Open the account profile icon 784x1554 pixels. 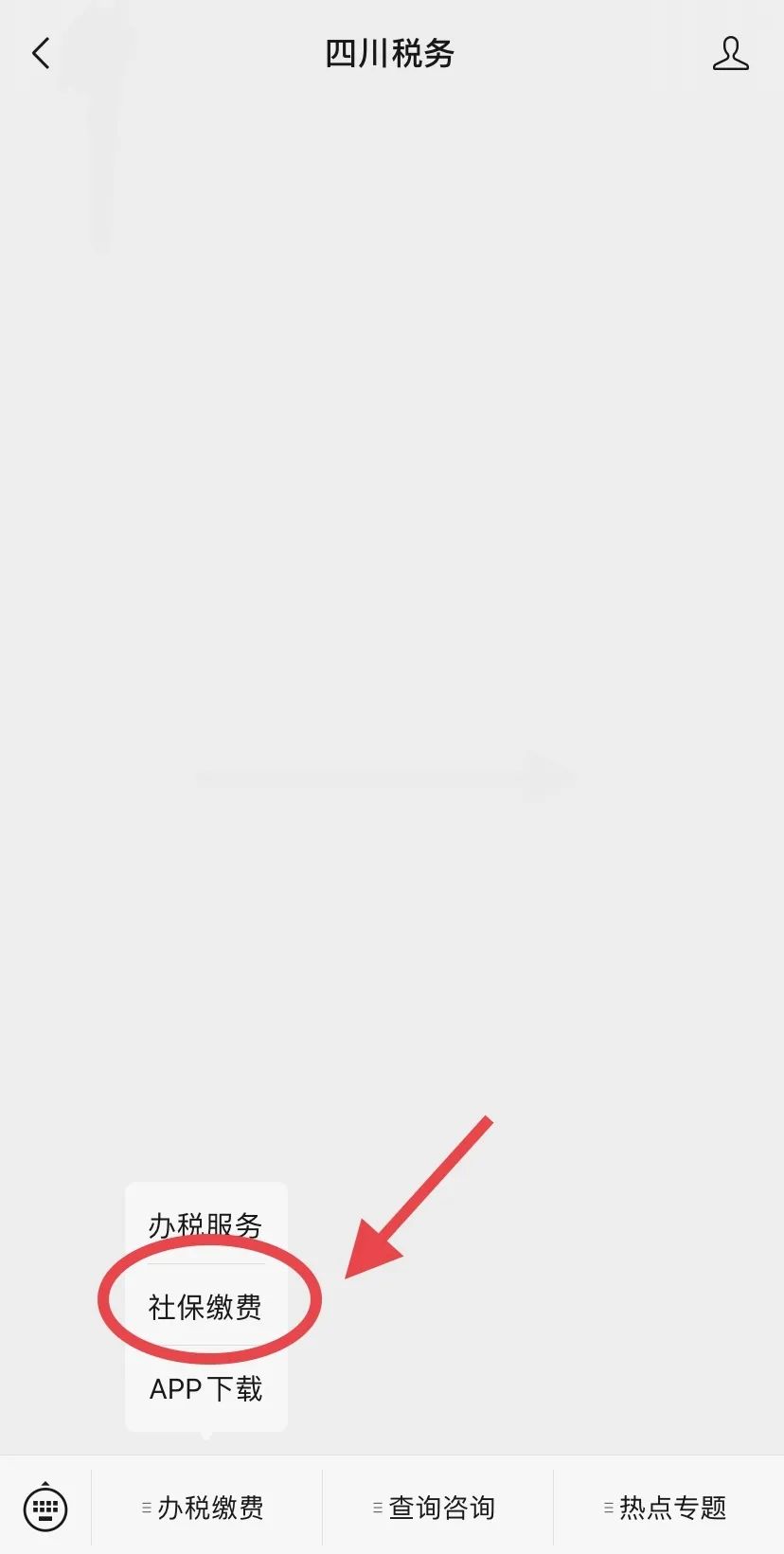coord(730,54)
